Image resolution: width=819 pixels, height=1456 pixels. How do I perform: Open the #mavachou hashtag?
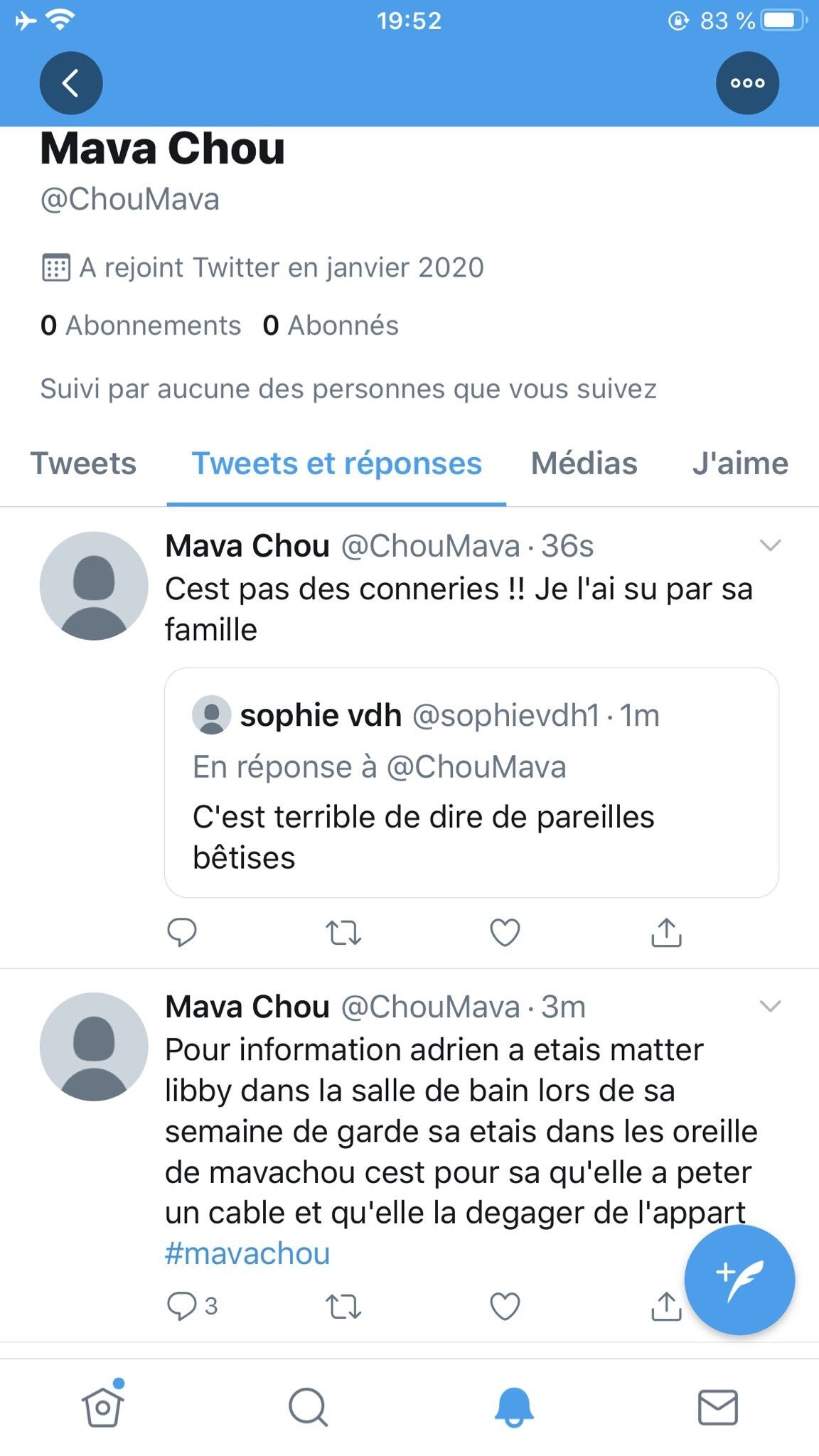(x=247, y=1253)
